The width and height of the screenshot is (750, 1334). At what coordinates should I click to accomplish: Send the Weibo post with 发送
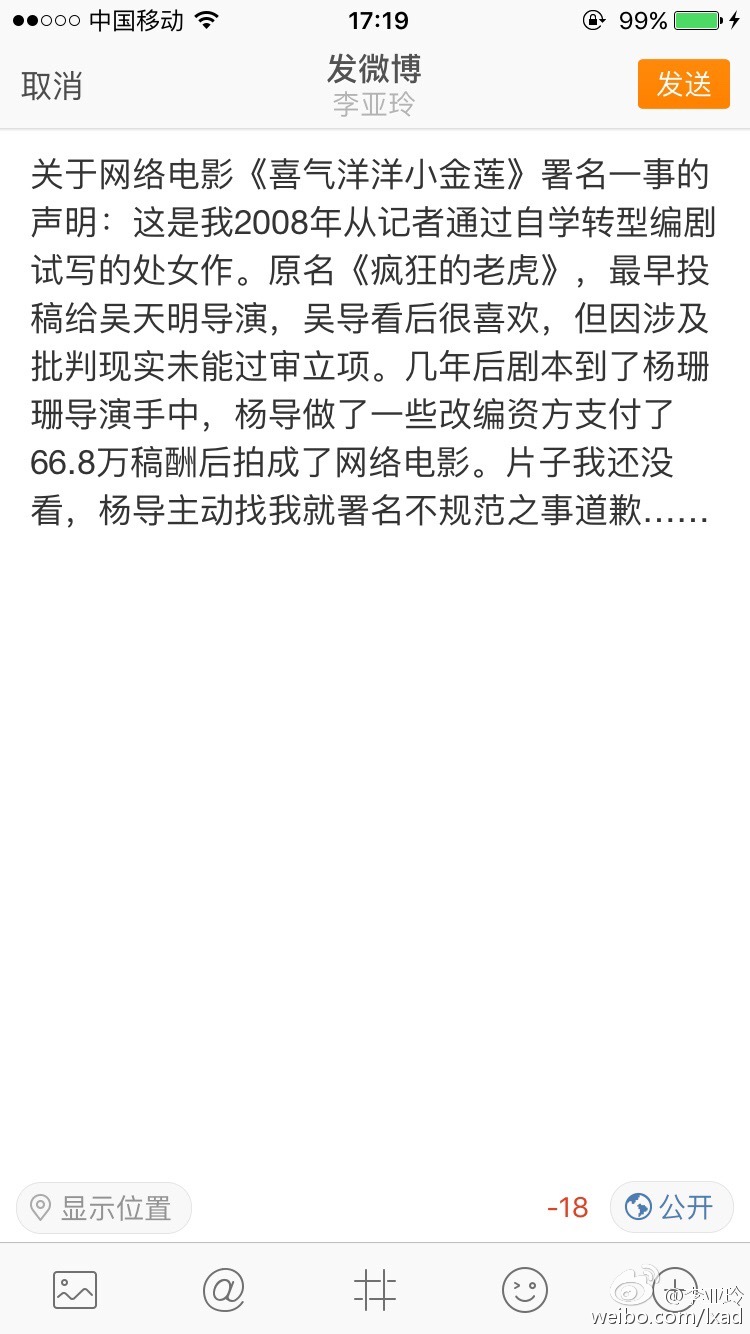pyautogui.click(x=684, y=85)
